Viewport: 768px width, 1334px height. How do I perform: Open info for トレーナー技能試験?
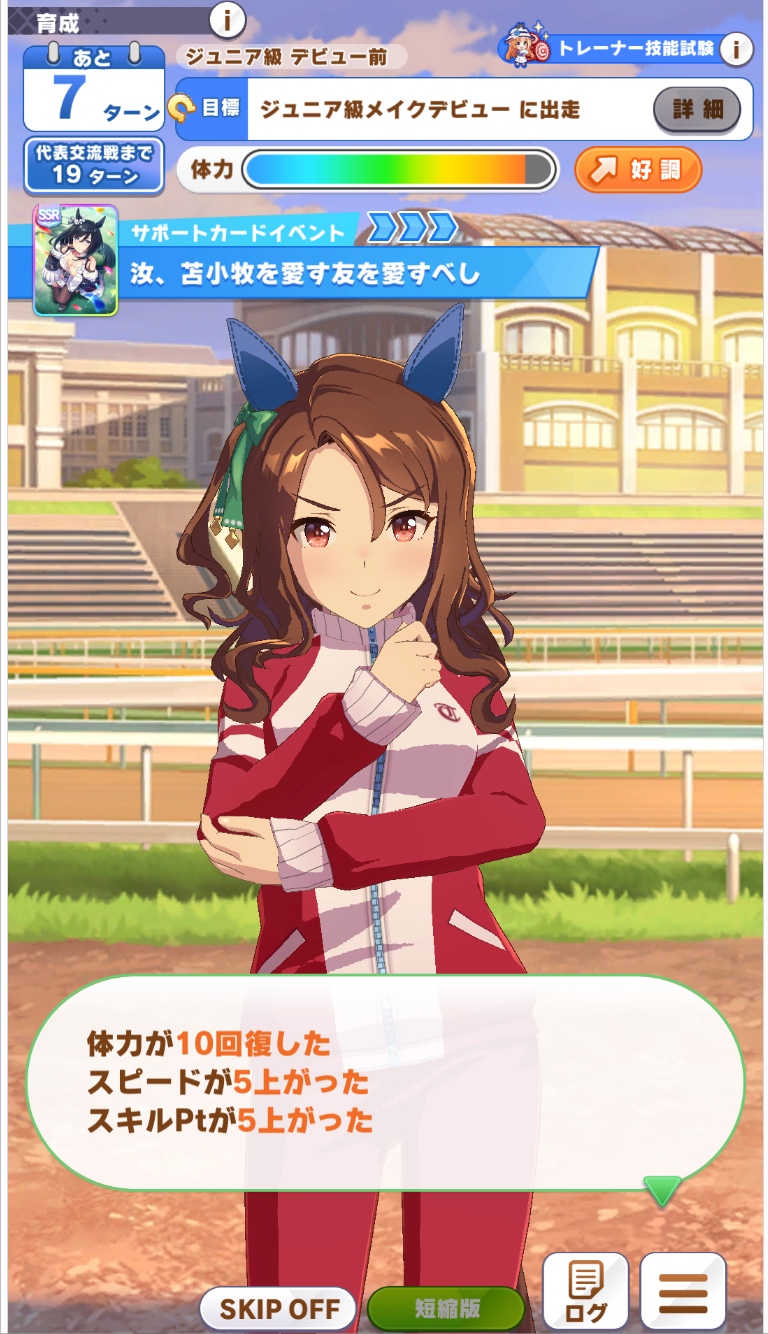[737, 48]
